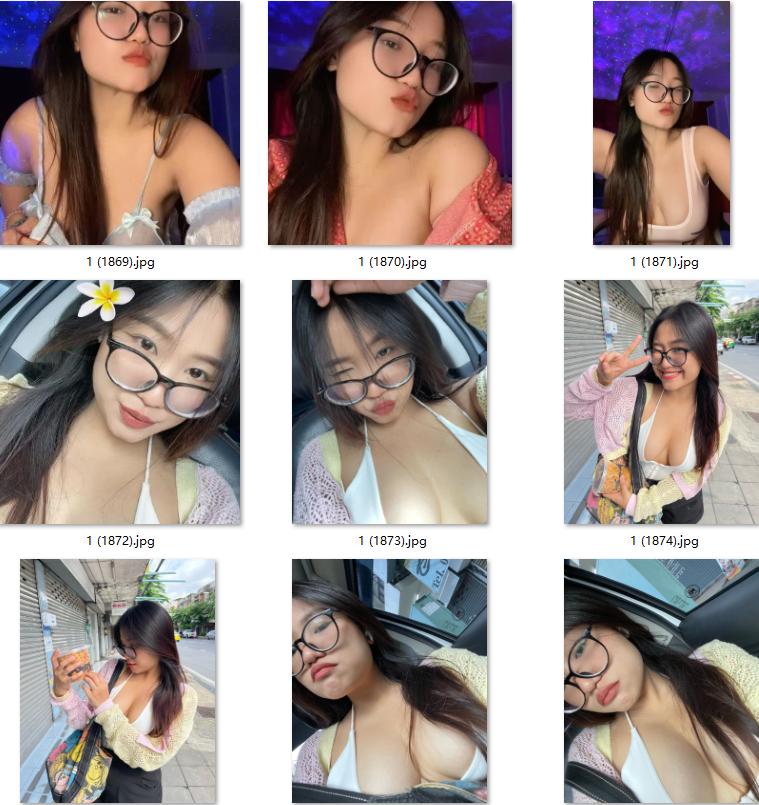The height and width of the screenshot is (805, 759).
Task: Open the file 1 (1873).jpg
Action: point(390,402)
